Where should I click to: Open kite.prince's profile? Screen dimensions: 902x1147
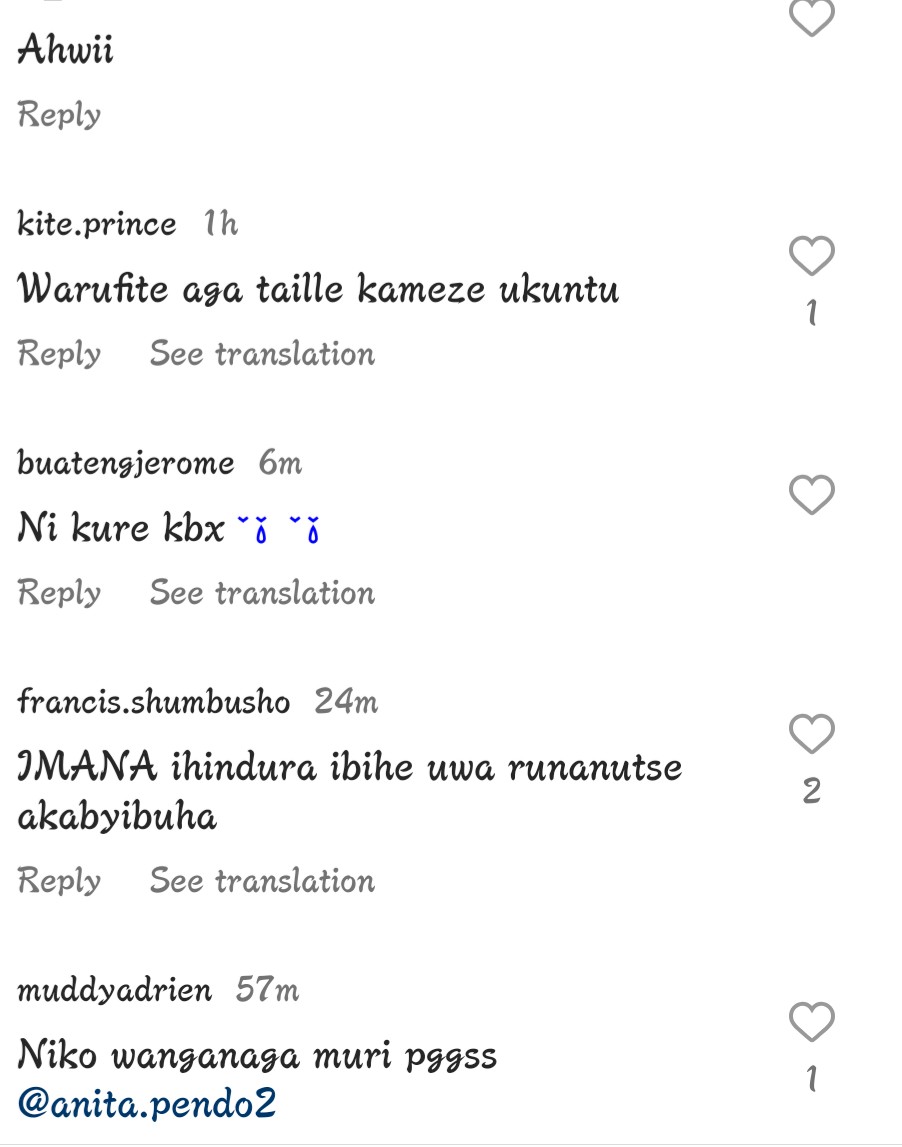[x=97, y=224]
